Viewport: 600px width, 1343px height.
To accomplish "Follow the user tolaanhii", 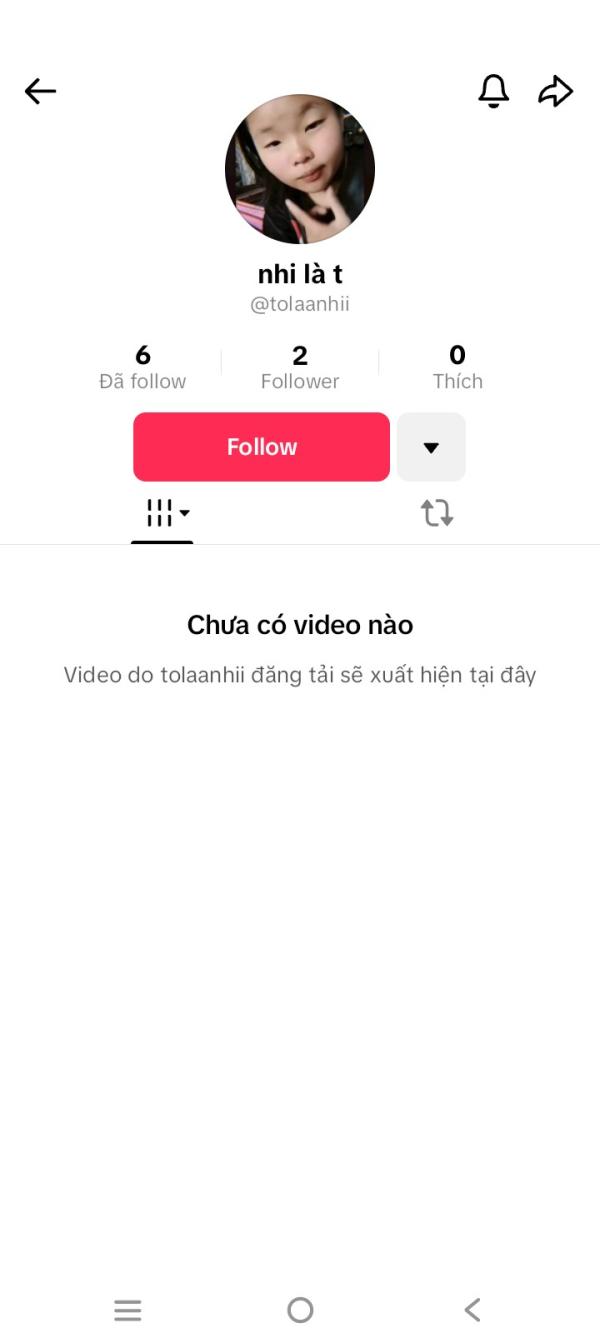I will [x=261, y=447].
